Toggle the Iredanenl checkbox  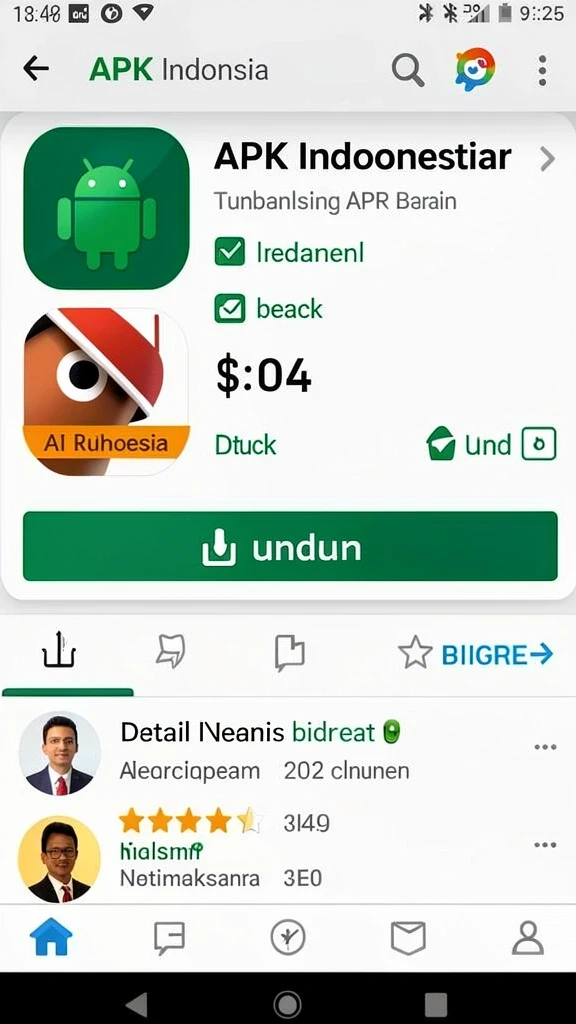[230, 252]
